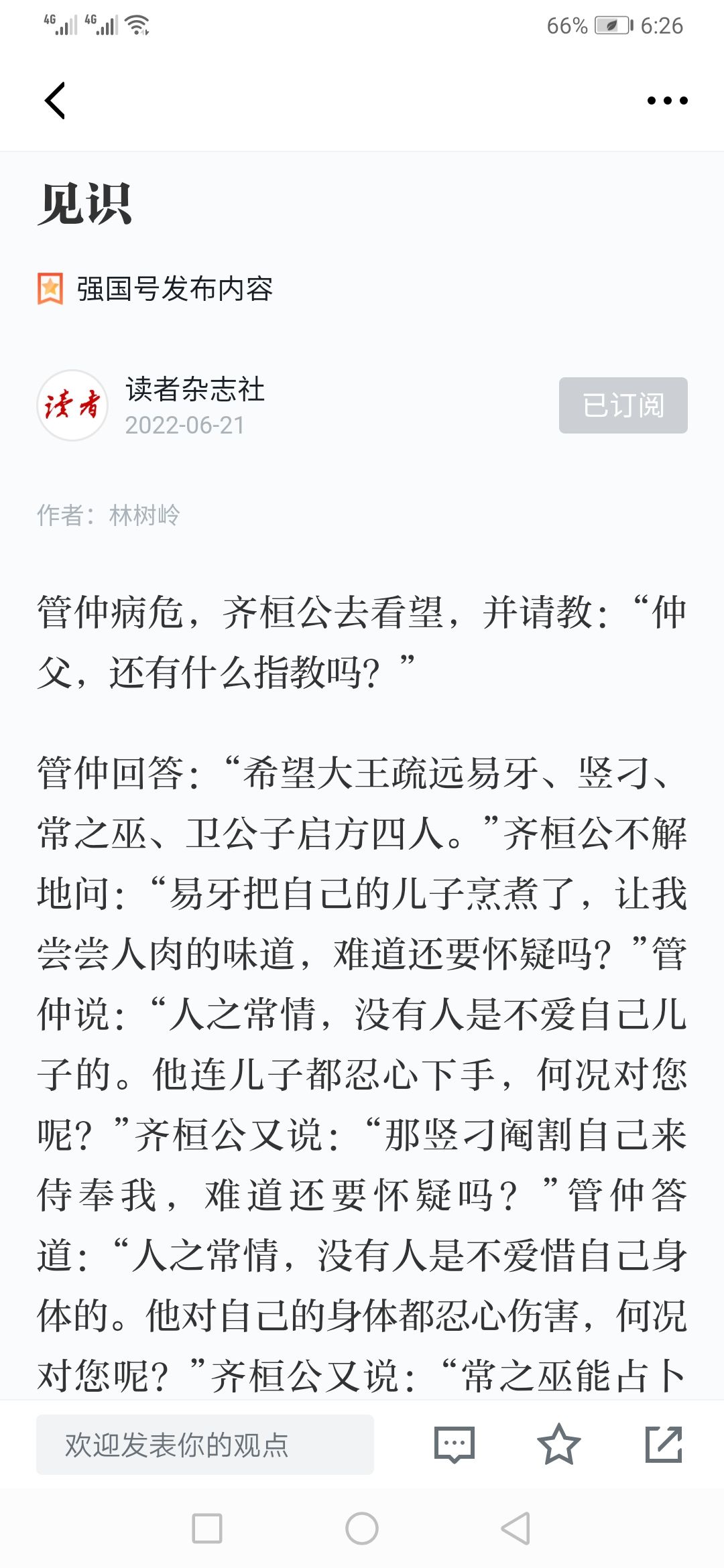Image resolution: width=724 pixels, height=1568 pixels.
Task: Open 读者杂志社 publisher profile
Action: tap(195, 389)
